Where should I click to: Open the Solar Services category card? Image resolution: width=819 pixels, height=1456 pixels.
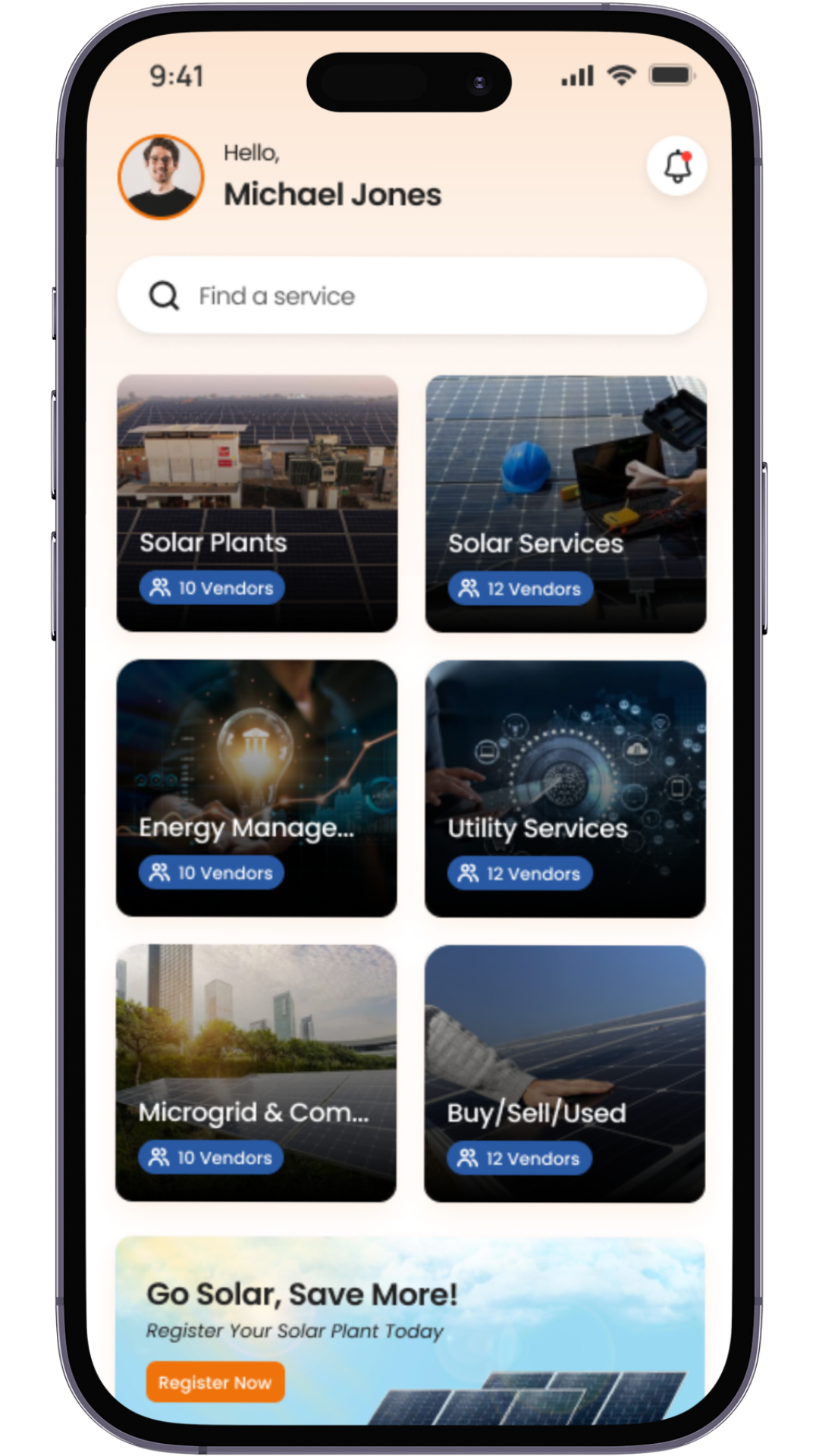coord(566,503)
